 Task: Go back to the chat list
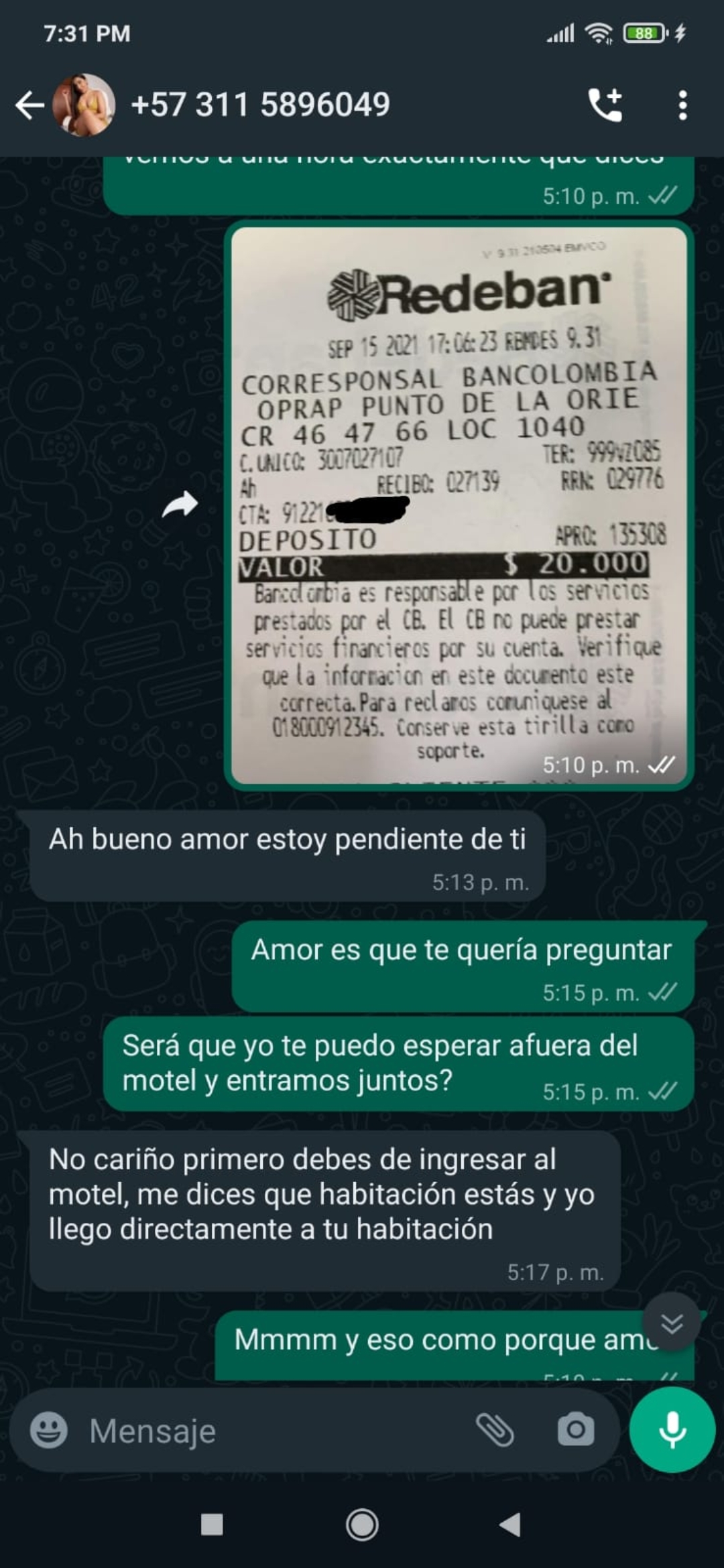pos(29,105)
